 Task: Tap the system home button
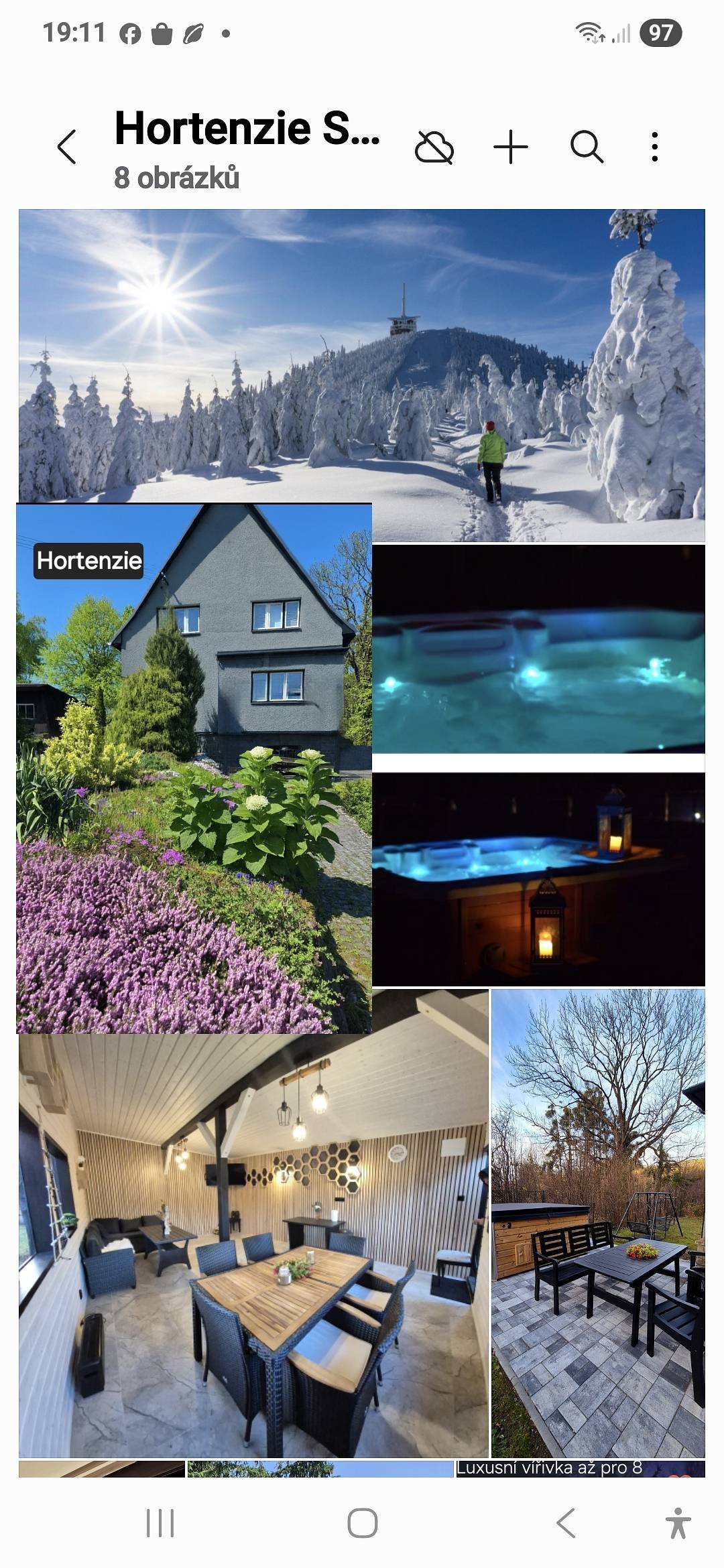[362, 1523]
